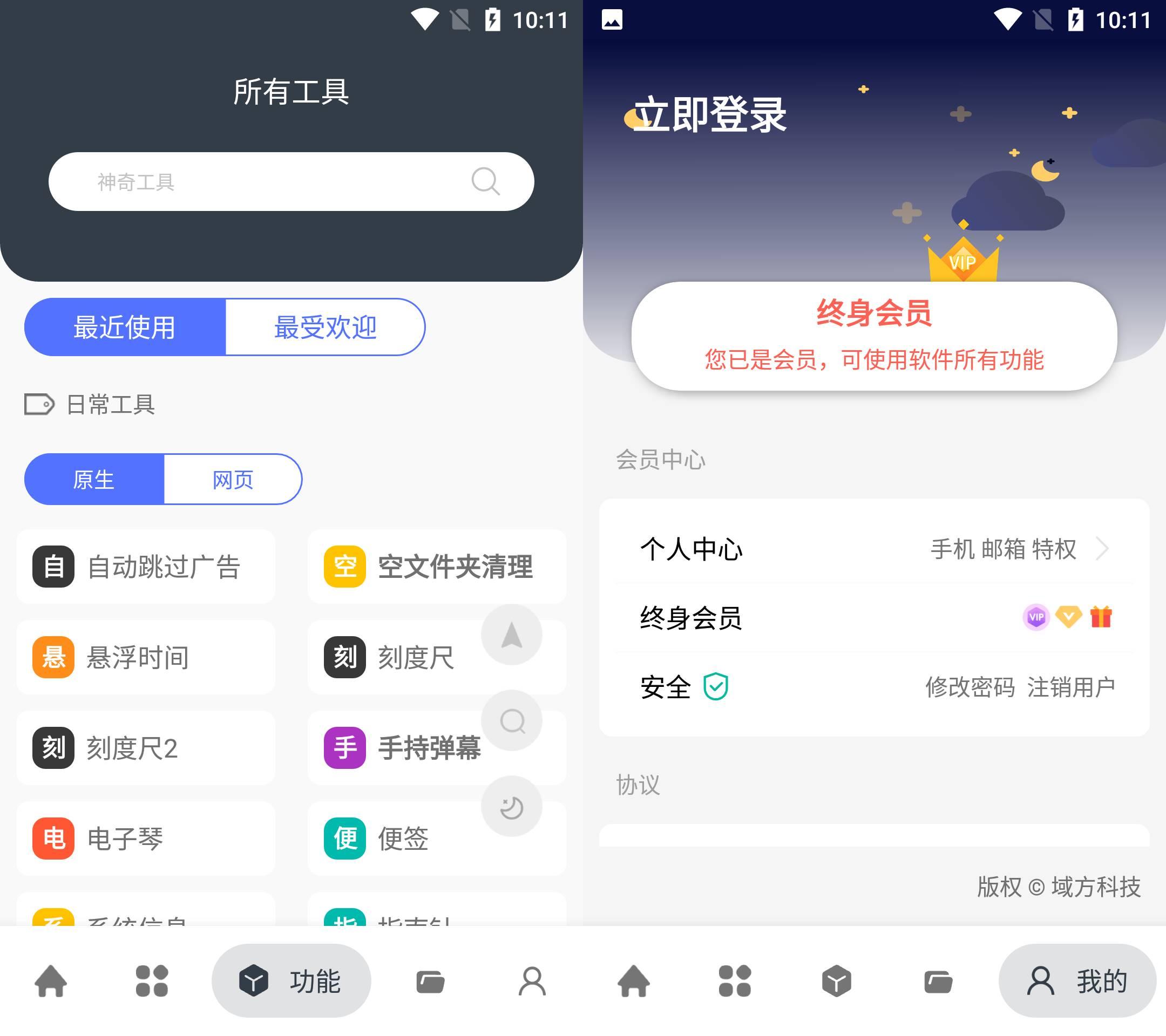Tap 立即登录 to log in
The image size is (1166, 1036).
[x=710, y=115]
